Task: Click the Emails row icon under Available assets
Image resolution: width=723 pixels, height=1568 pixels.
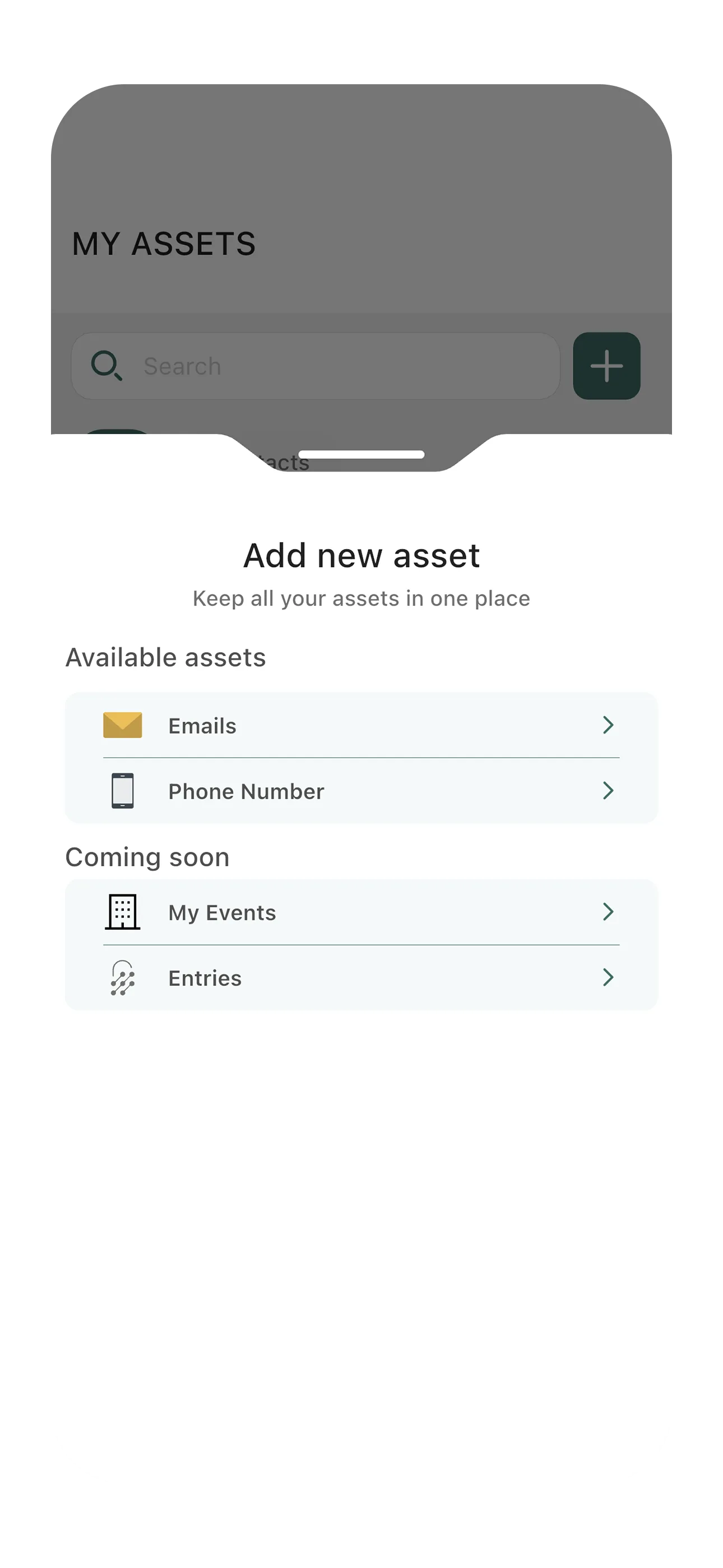Action: 122,725
